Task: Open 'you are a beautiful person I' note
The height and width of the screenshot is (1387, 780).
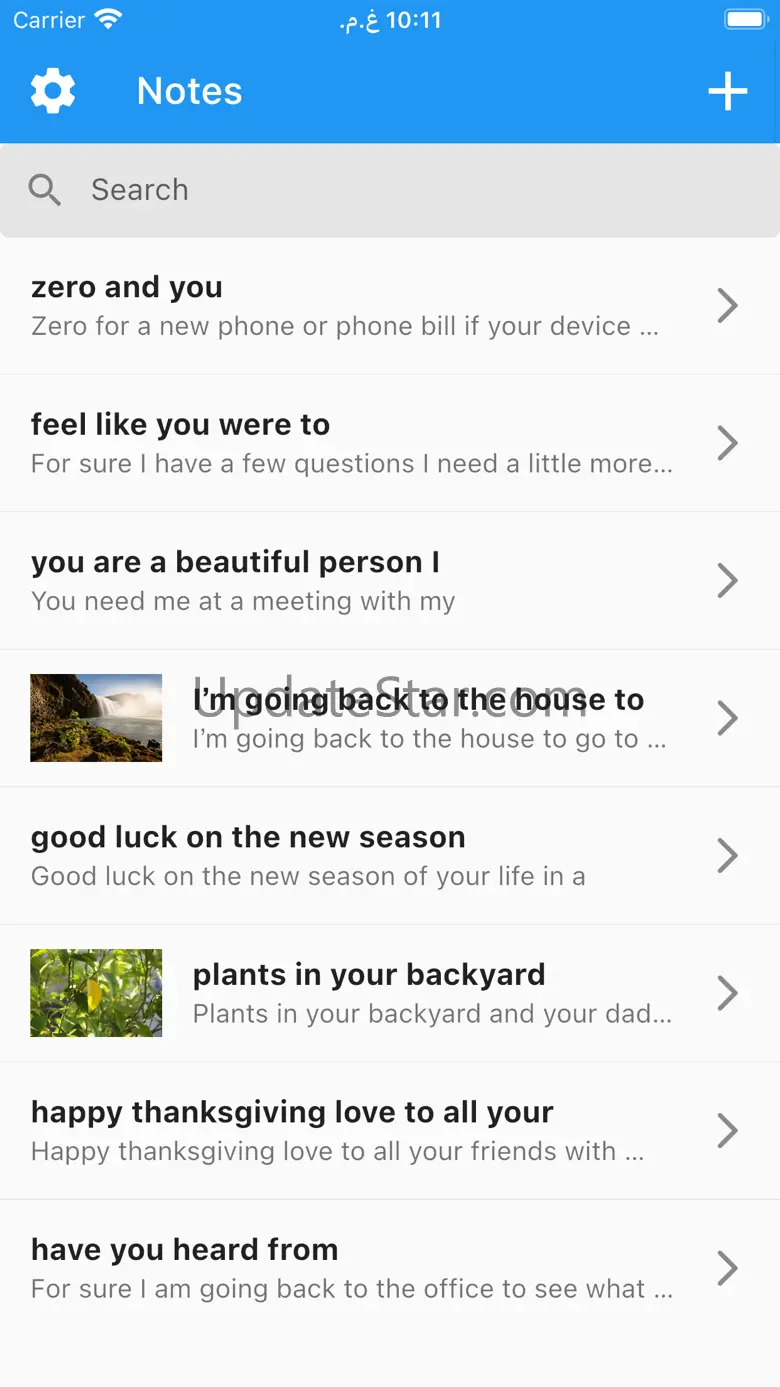Action: coord(390,581)
